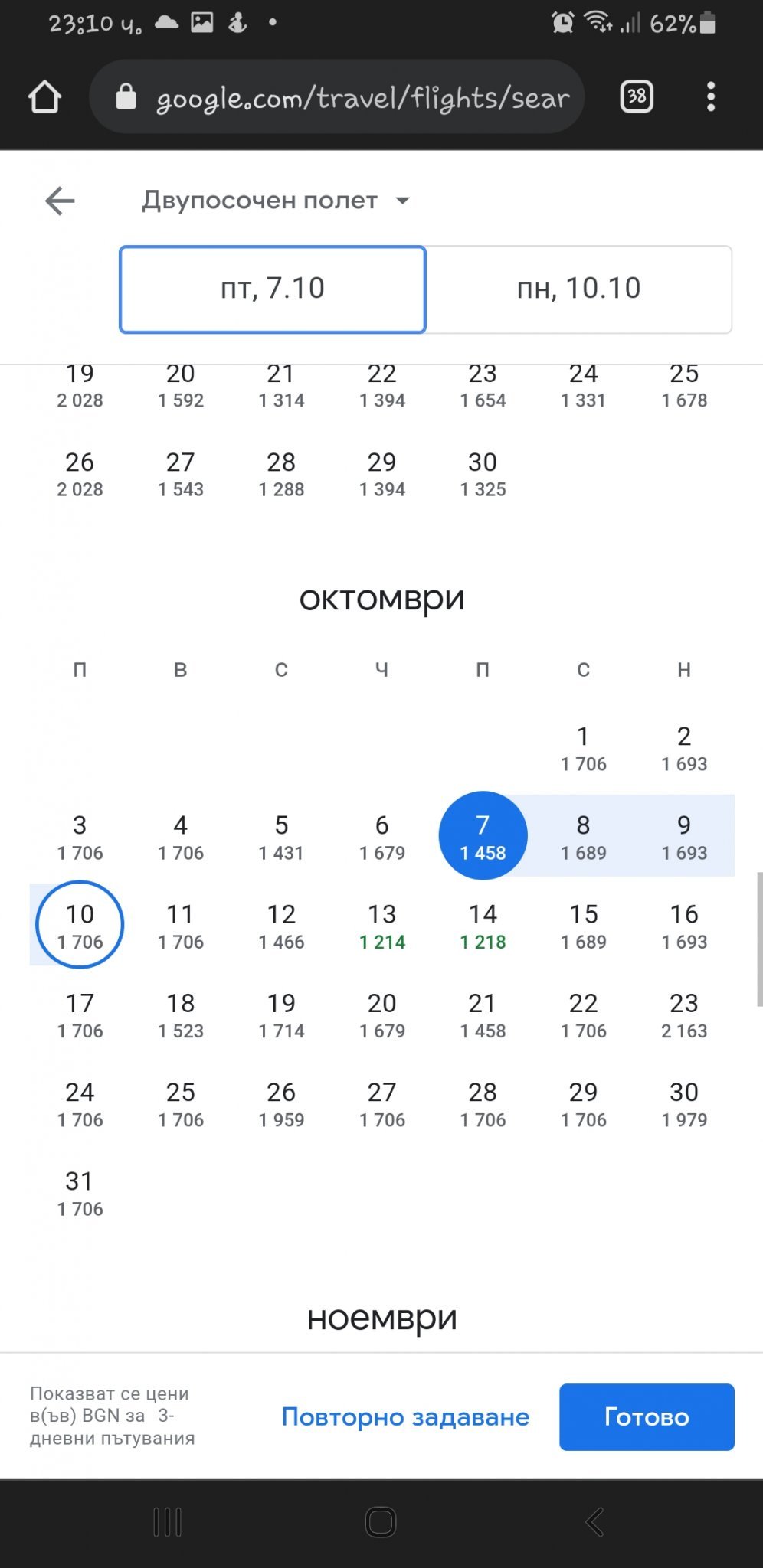Choose October 21 priced 1 458

point(483,1015)
